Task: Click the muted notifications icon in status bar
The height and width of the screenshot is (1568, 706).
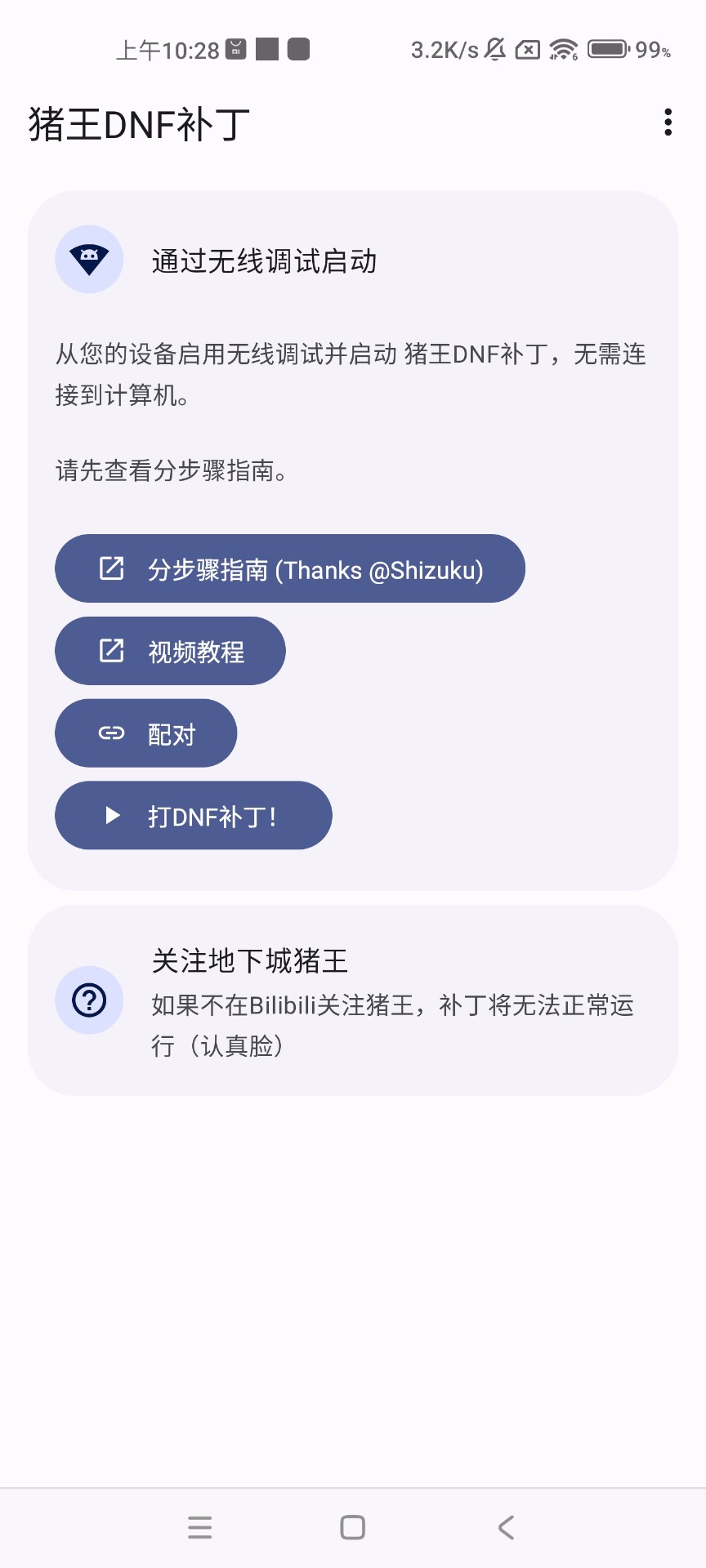Action: point(494,48)
